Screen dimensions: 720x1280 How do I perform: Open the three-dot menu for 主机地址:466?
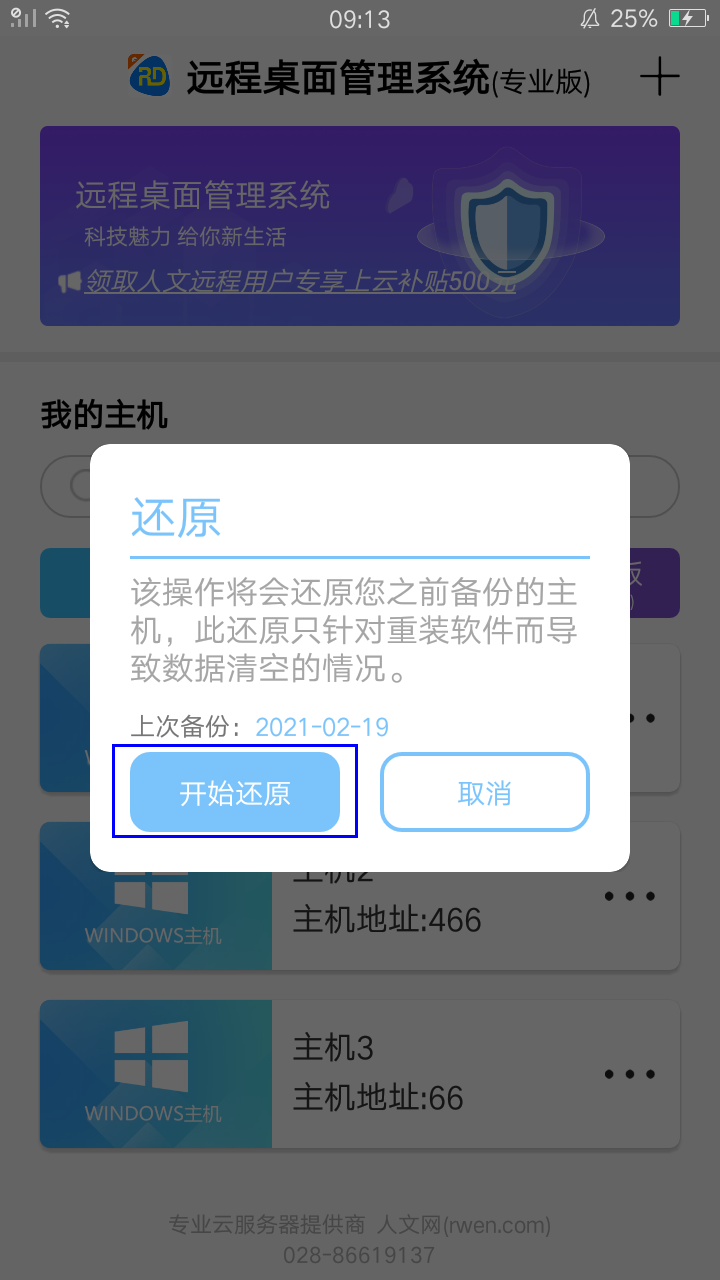coord(630,896)
